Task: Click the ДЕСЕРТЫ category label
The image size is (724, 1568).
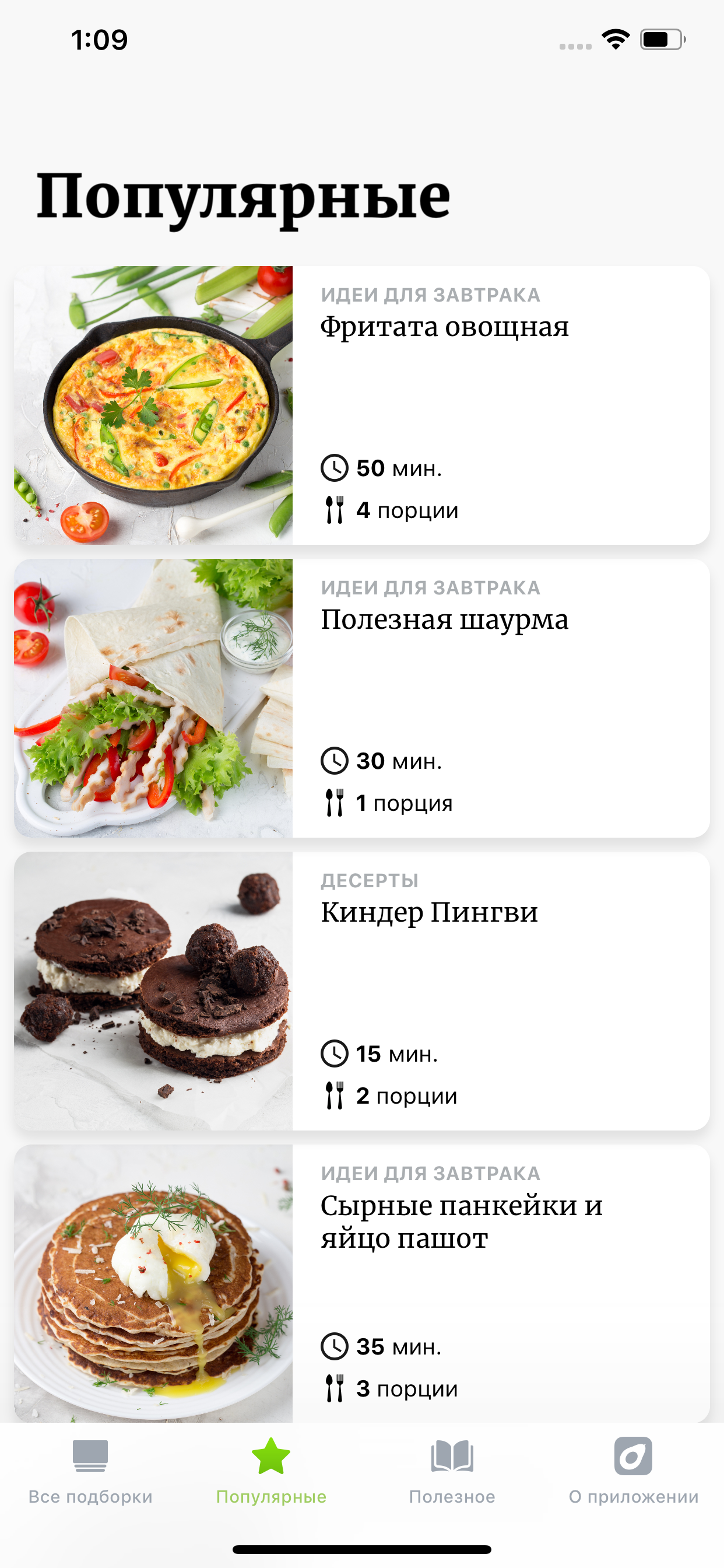Action: click(x=371, y=880)
